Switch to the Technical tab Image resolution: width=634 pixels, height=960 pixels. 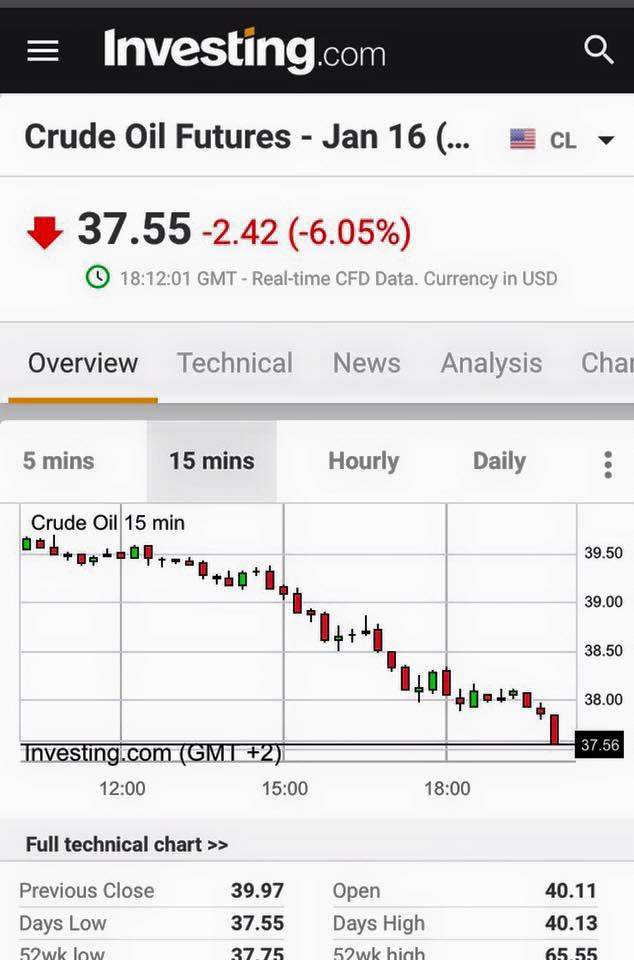235,363
